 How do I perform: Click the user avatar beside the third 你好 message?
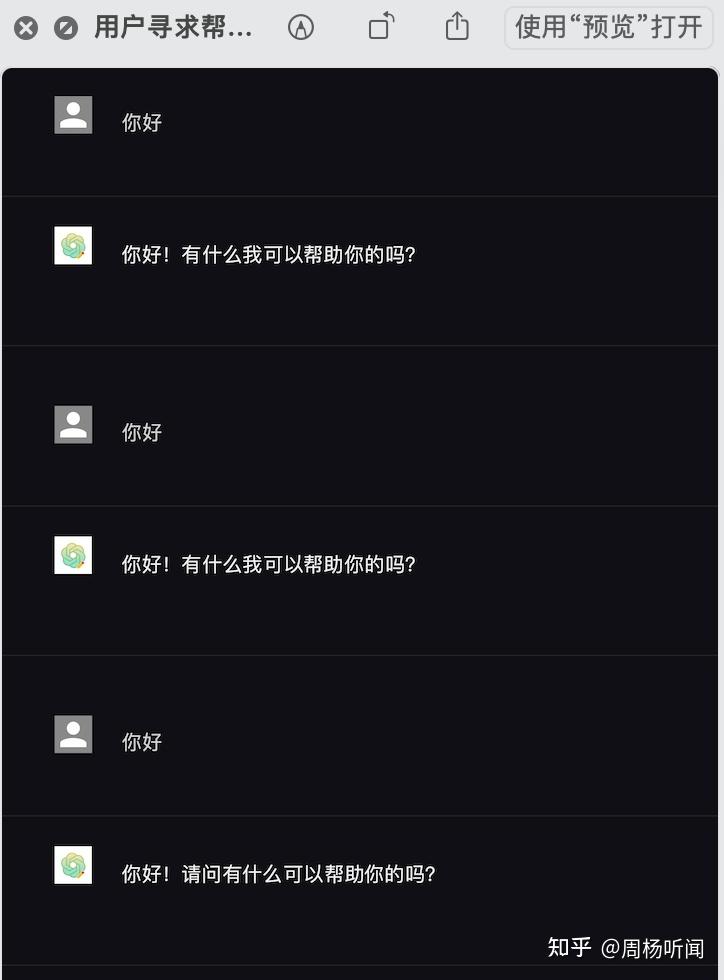72,732
